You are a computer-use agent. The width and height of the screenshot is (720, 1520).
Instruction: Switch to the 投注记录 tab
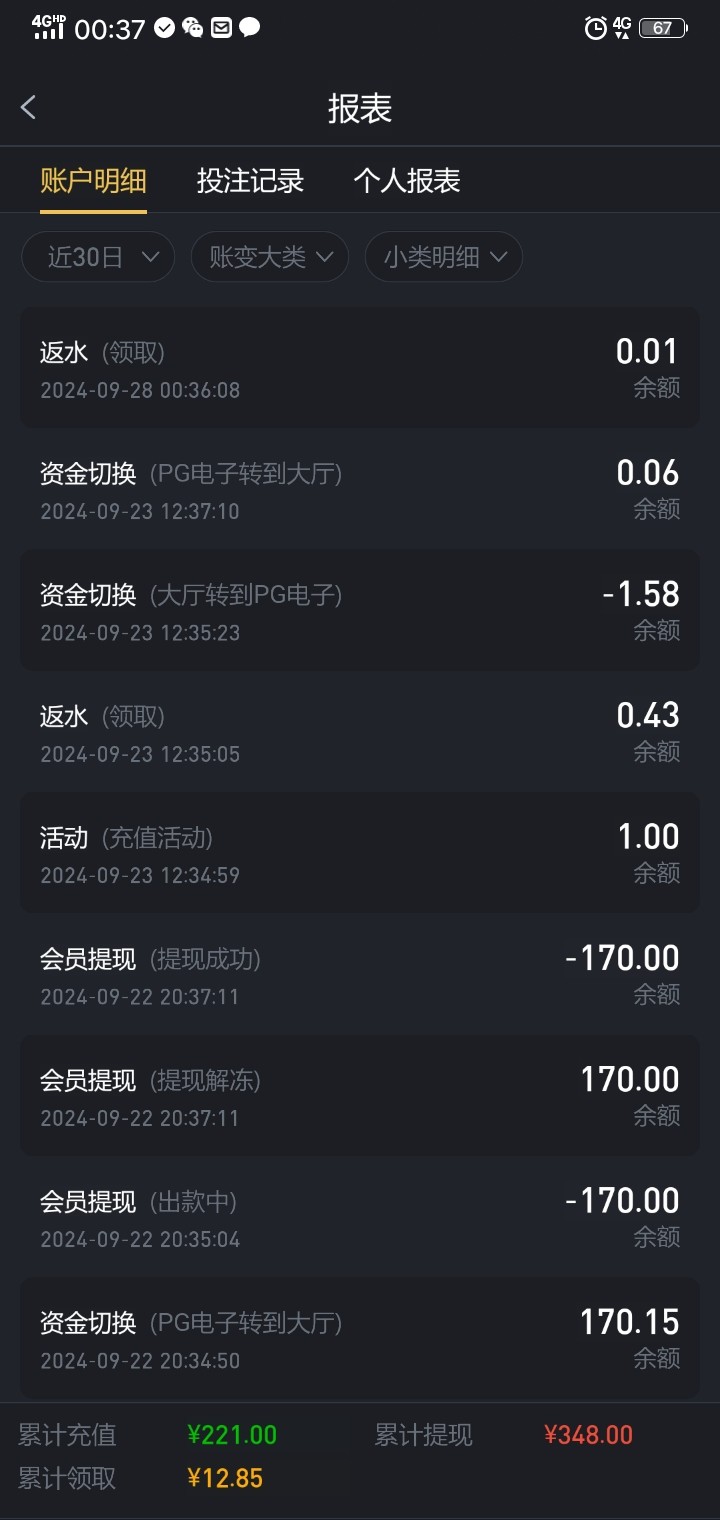[x=250, y=181]
